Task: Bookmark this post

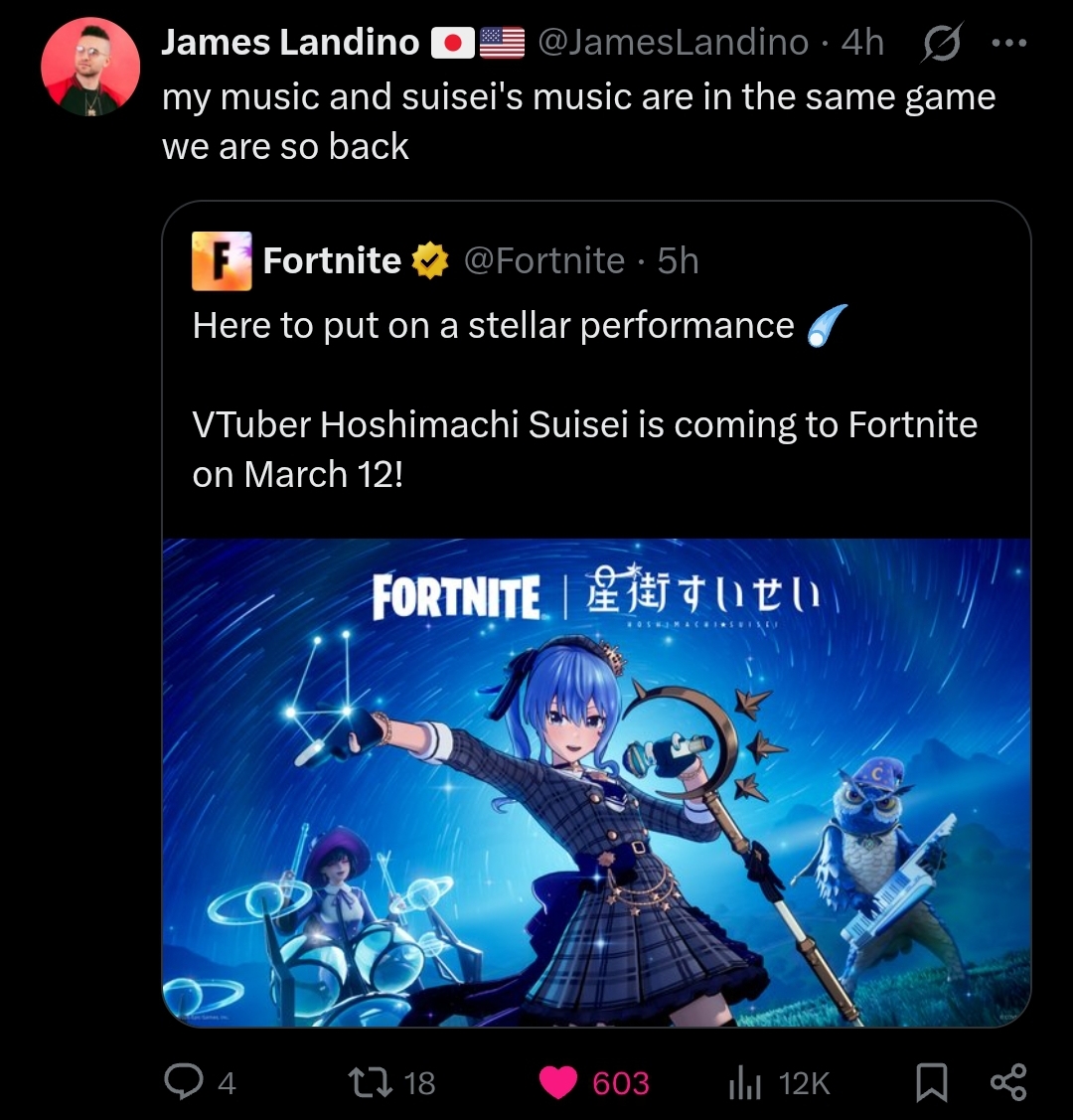Action: [x=931, y=1082]
